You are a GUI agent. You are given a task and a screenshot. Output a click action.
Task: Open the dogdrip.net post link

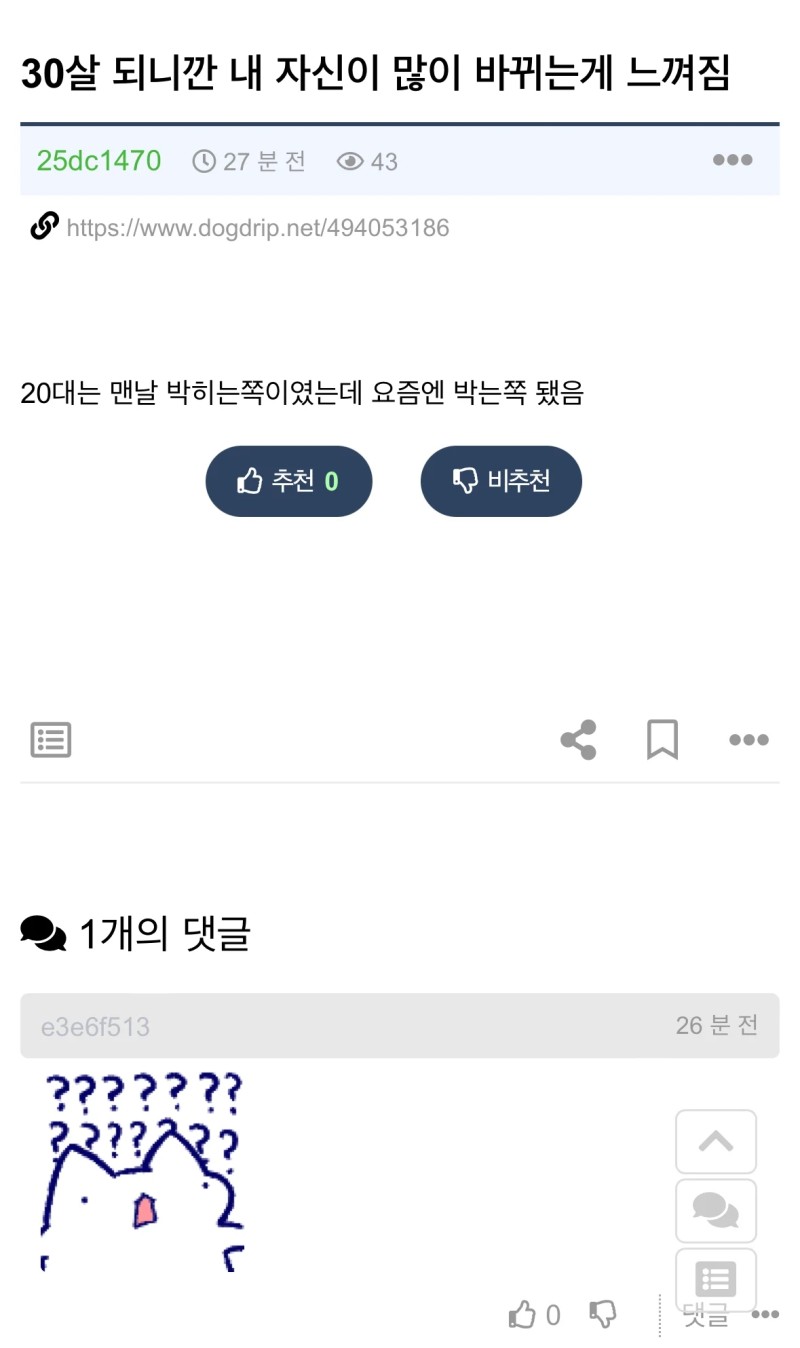coord(257,228)
